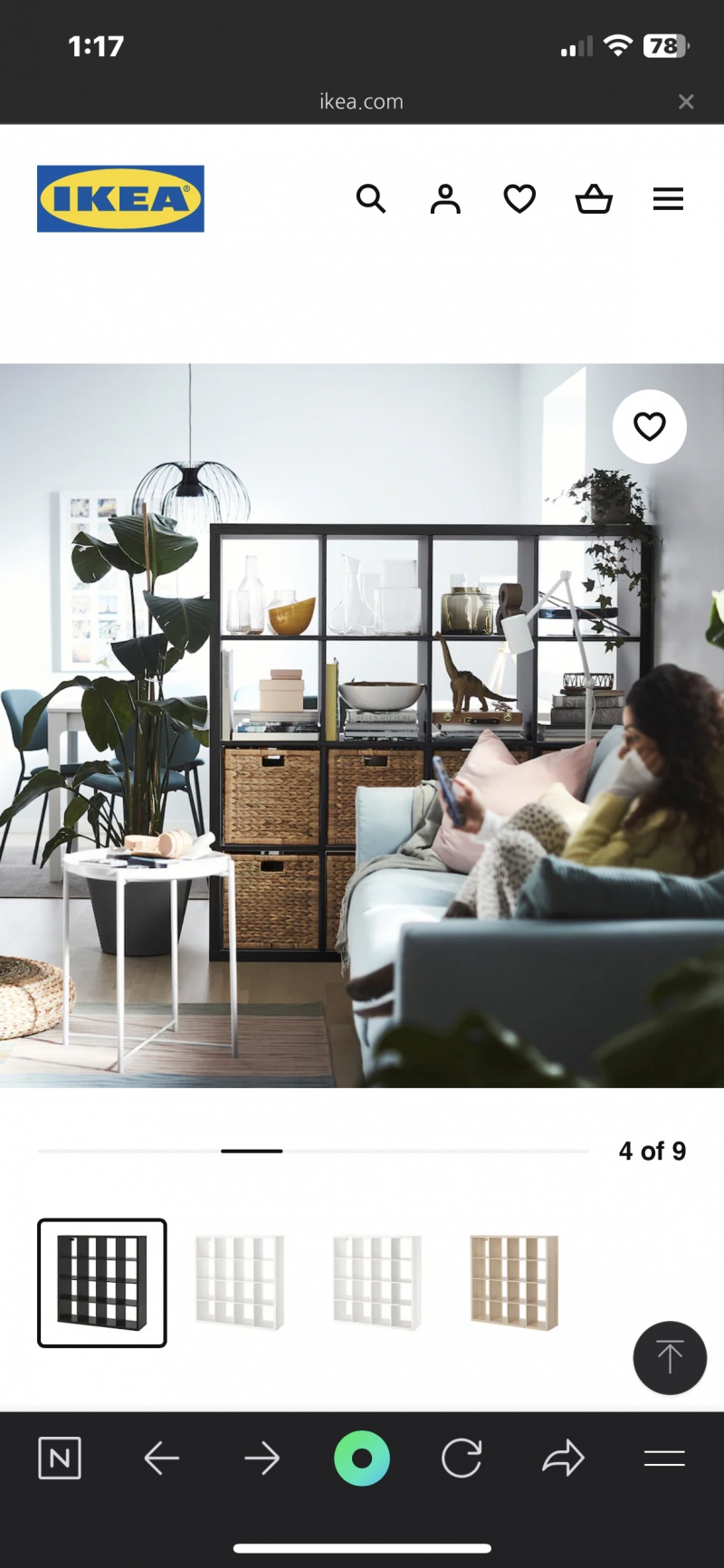
Task: Go forward in browser history
Action: [262, 1458]
